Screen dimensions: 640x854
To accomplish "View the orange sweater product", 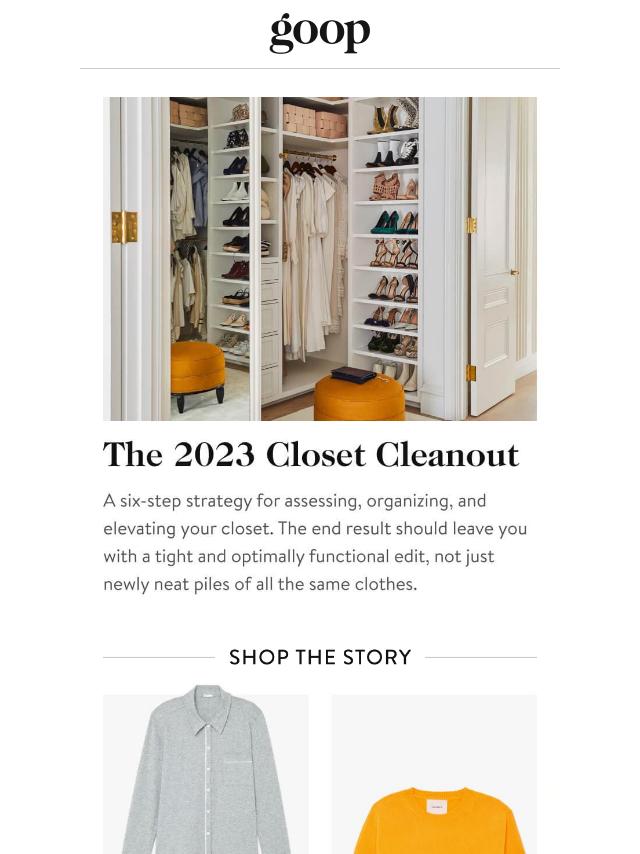I will click(434, 790).
